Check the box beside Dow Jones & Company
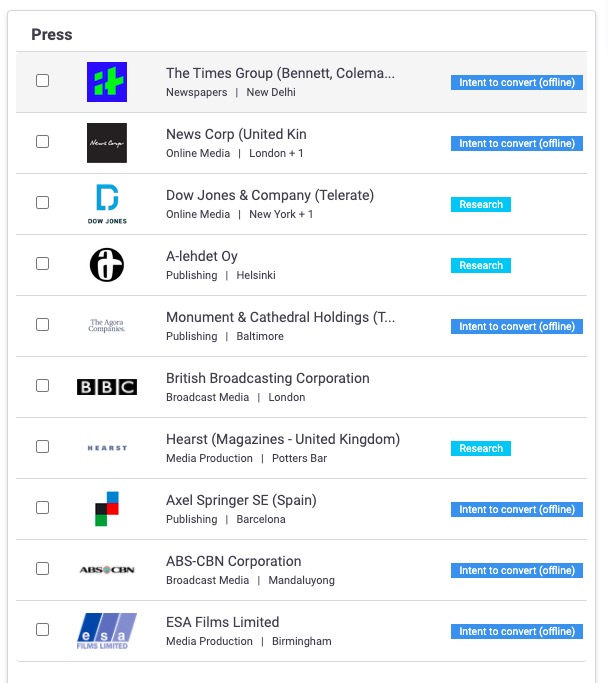 point(42,203)
